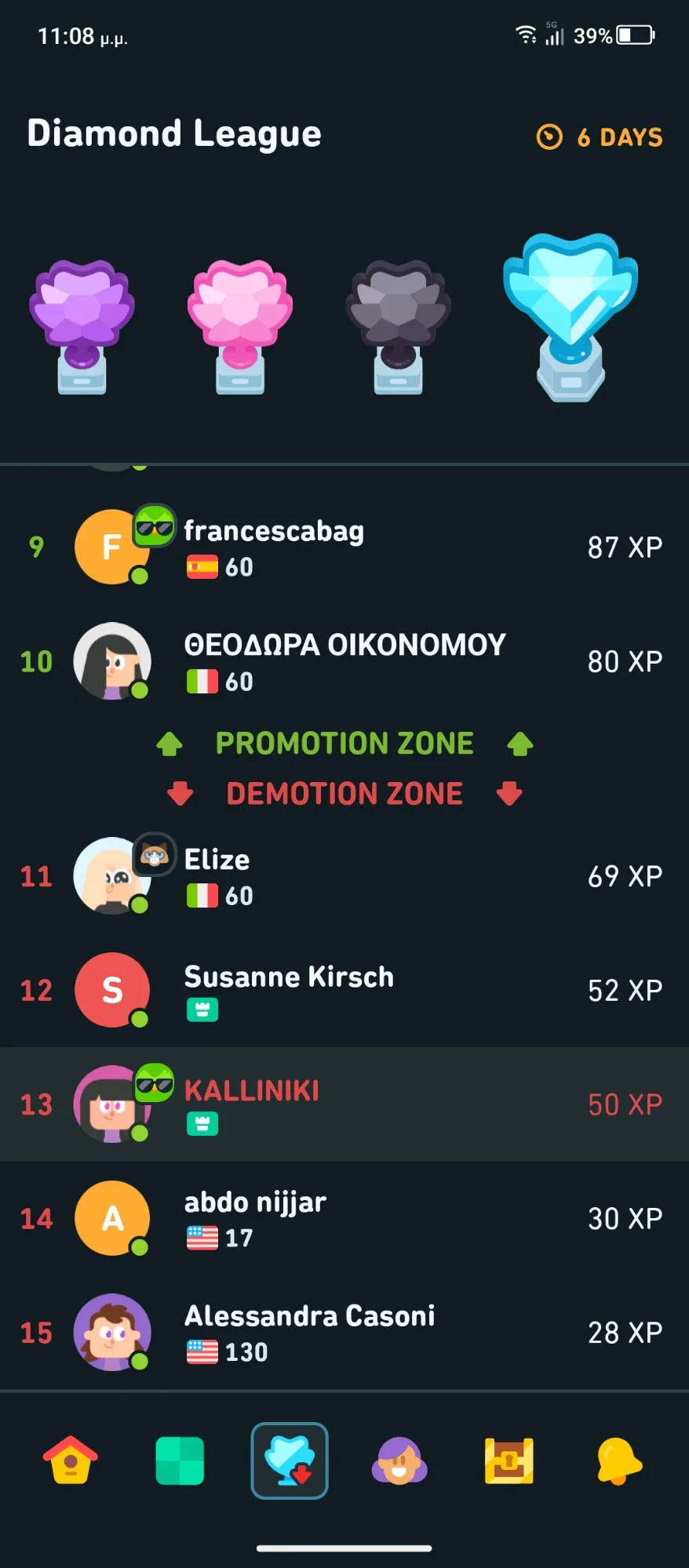Select Susanne Kirsch in the leaderboard
Viewport: 689px width, 1568px height.
pyautogui.click(x=344, y=990)
